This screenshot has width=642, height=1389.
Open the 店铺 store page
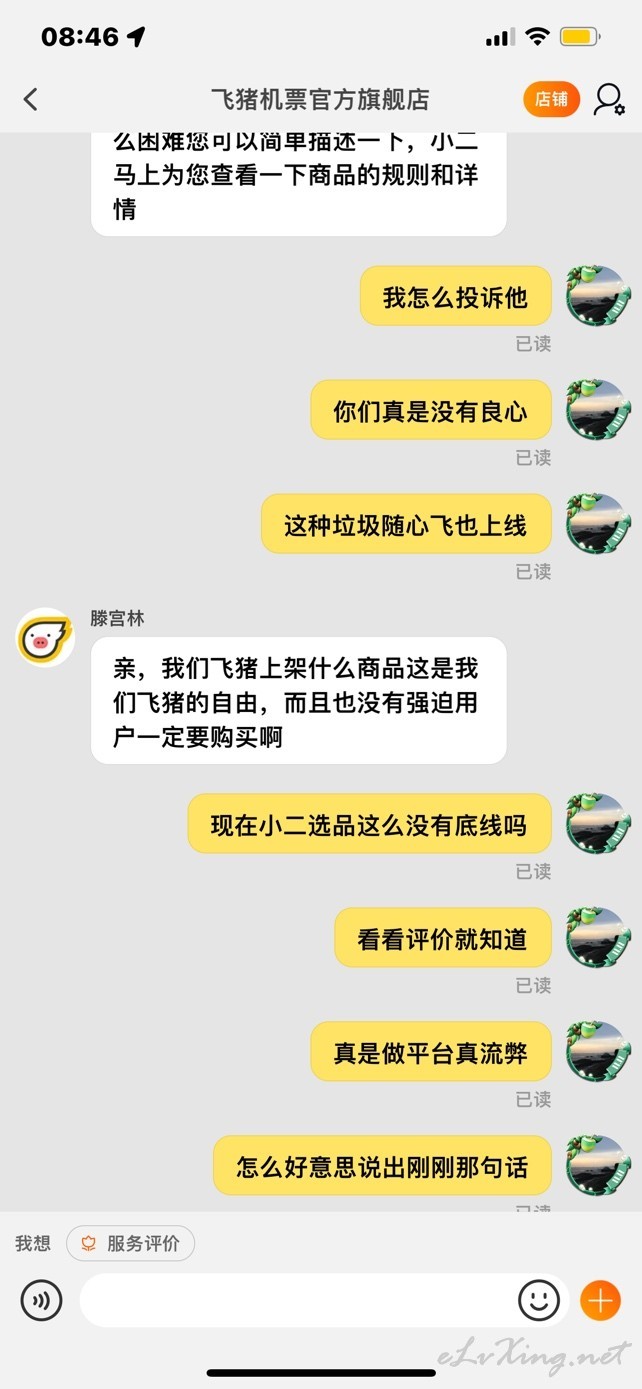(x=551, y=99)
